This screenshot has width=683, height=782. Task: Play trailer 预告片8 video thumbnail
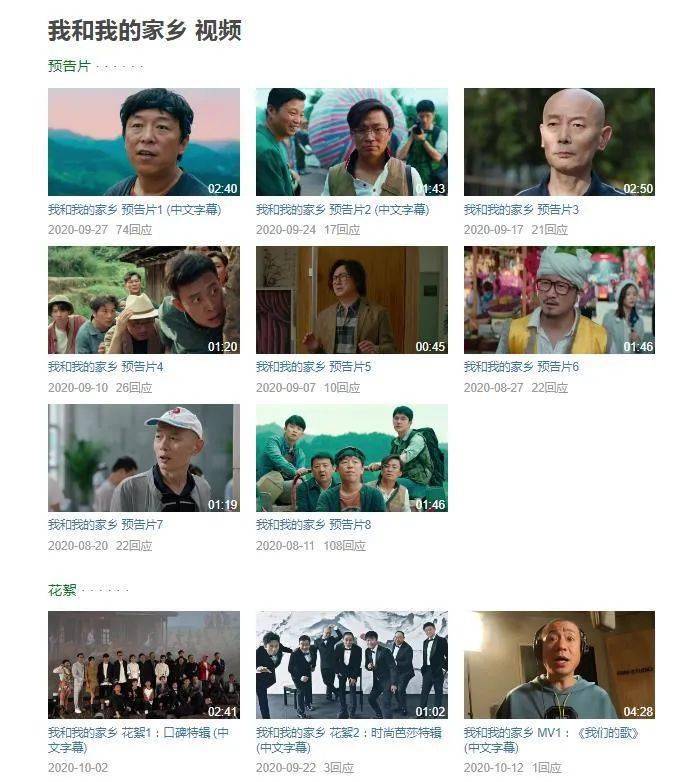pos(351,458)
